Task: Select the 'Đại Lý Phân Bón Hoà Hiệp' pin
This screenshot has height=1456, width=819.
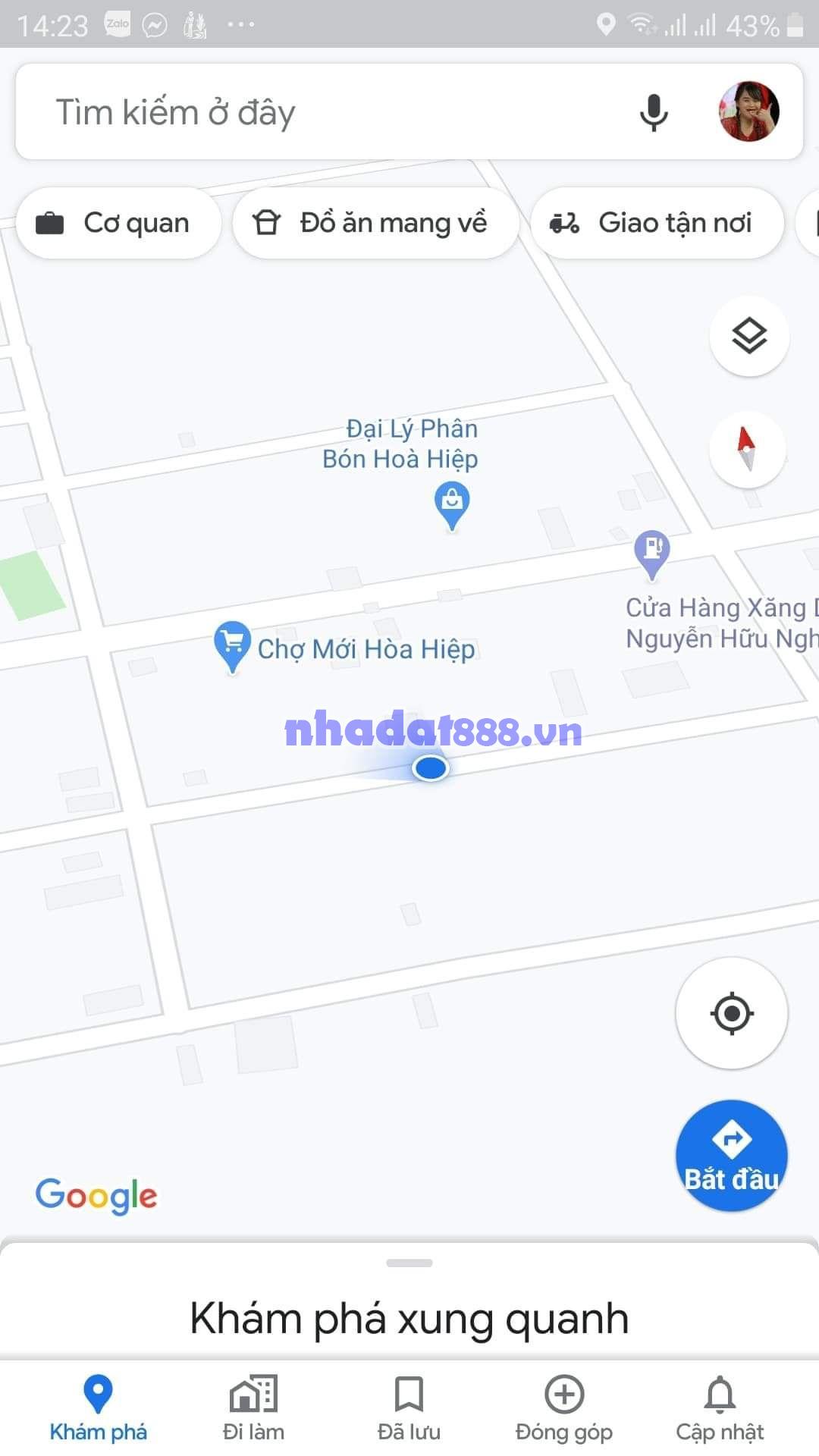Action: coord(452,504)
